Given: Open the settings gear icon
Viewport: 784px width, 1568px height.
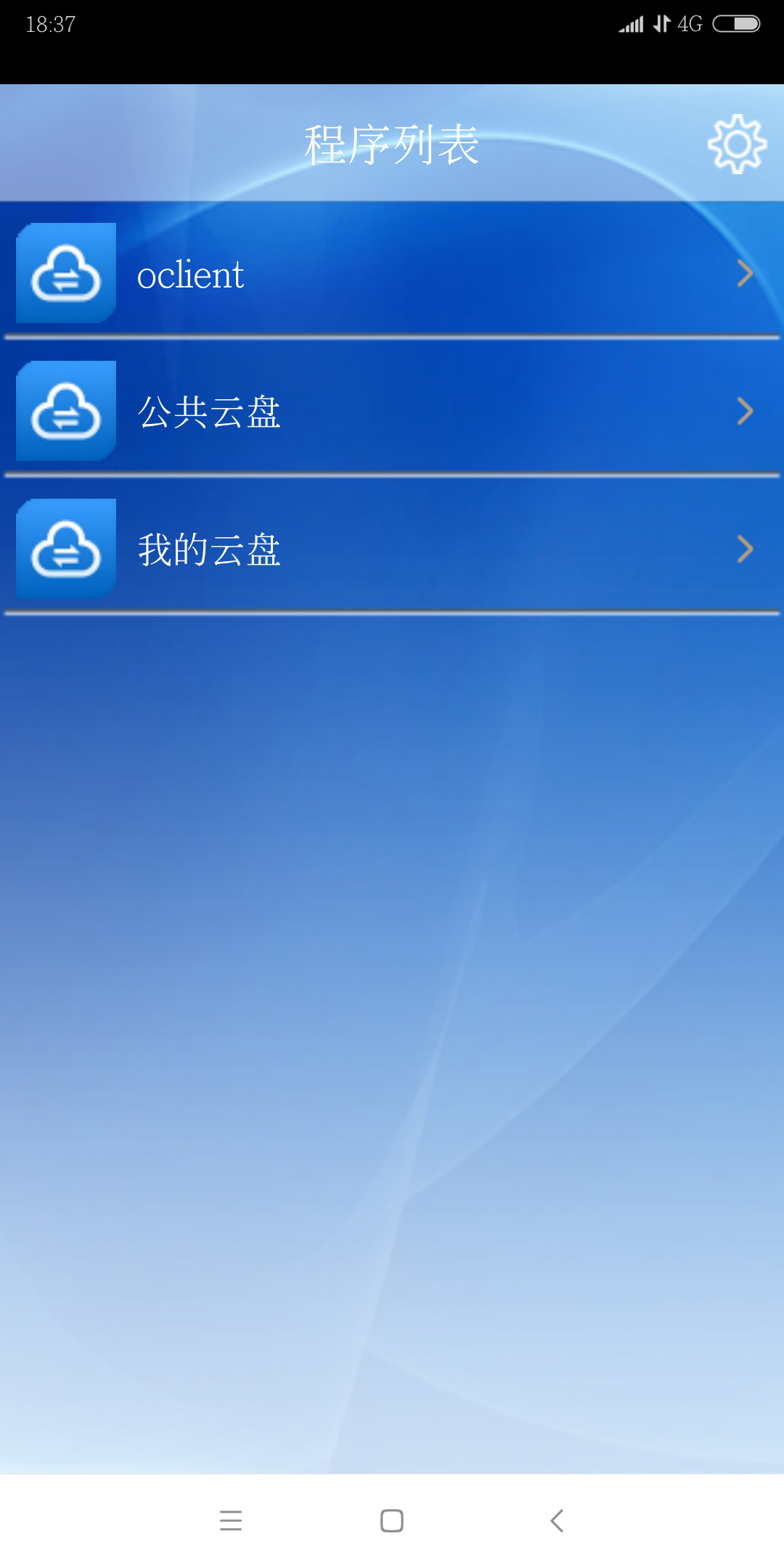Looking at the screenshot, I should tap(737, 144).
